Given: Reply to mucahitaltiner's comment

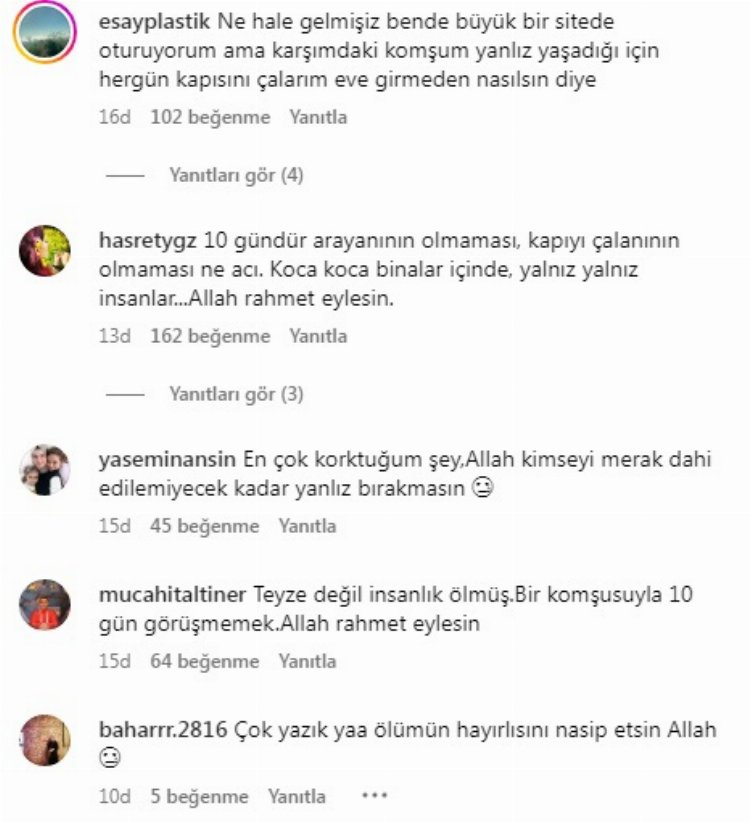Looking at the screenshot, I should tap(307, 661).
